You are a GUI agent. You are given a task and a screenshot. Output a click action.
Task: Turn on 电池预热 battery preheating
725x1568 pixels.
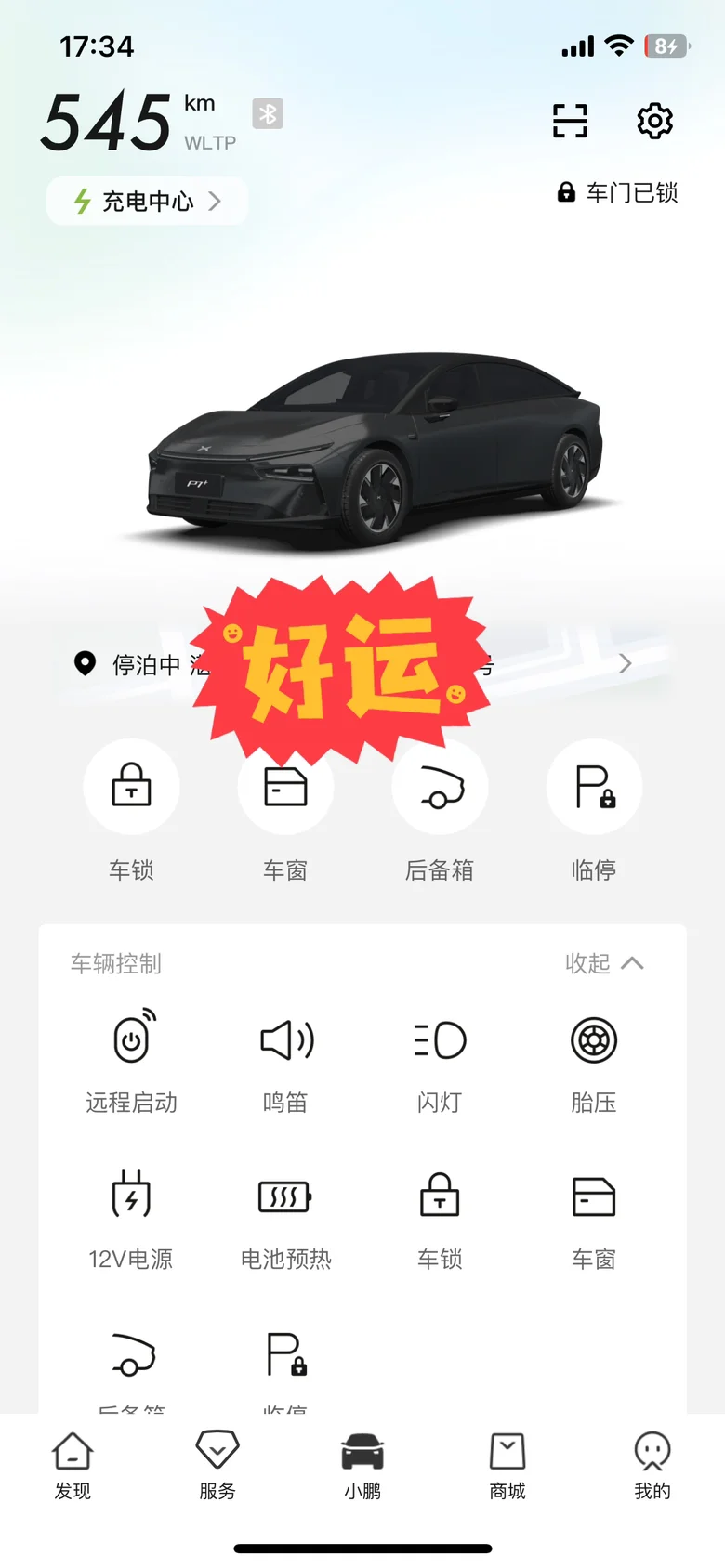point(285,1219)
